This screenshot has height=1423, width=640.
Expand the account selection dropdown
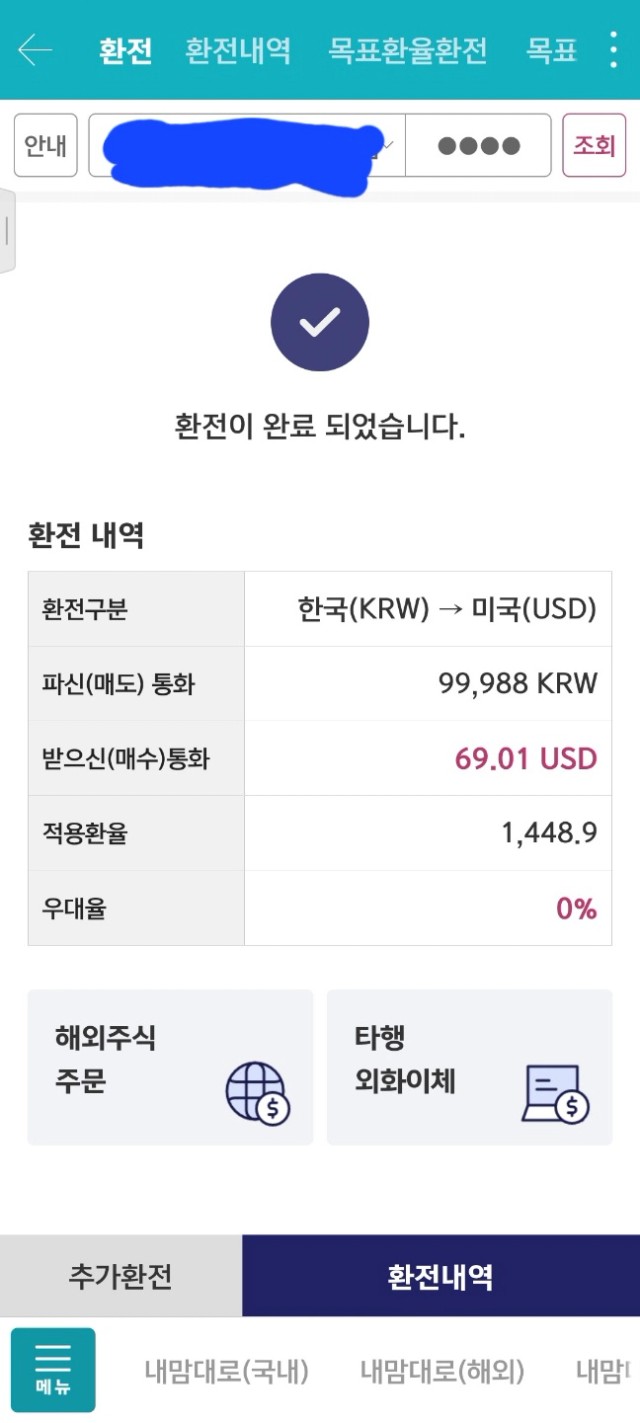[x=248, y=146]
